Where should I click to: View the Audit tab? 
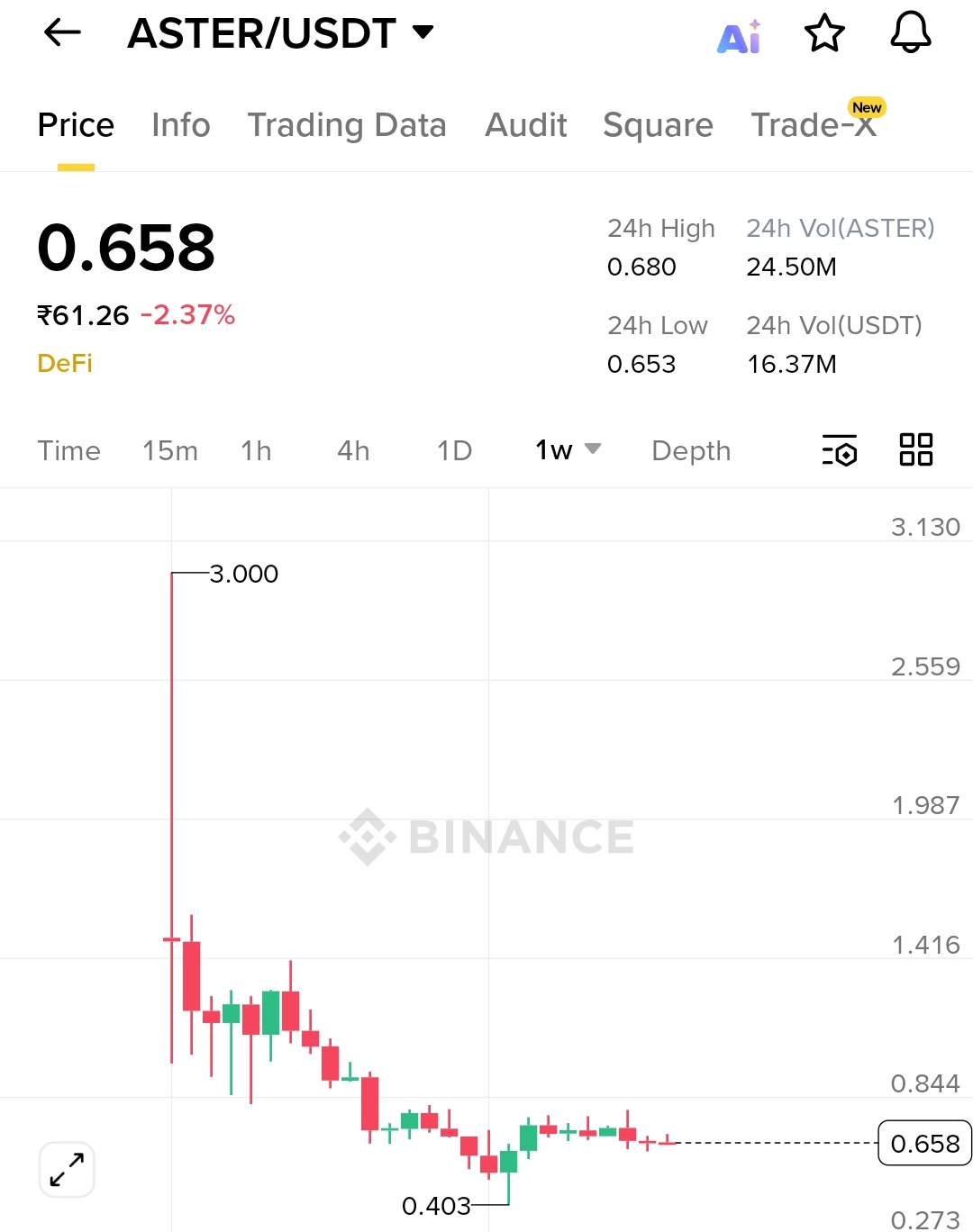(526, 125)
